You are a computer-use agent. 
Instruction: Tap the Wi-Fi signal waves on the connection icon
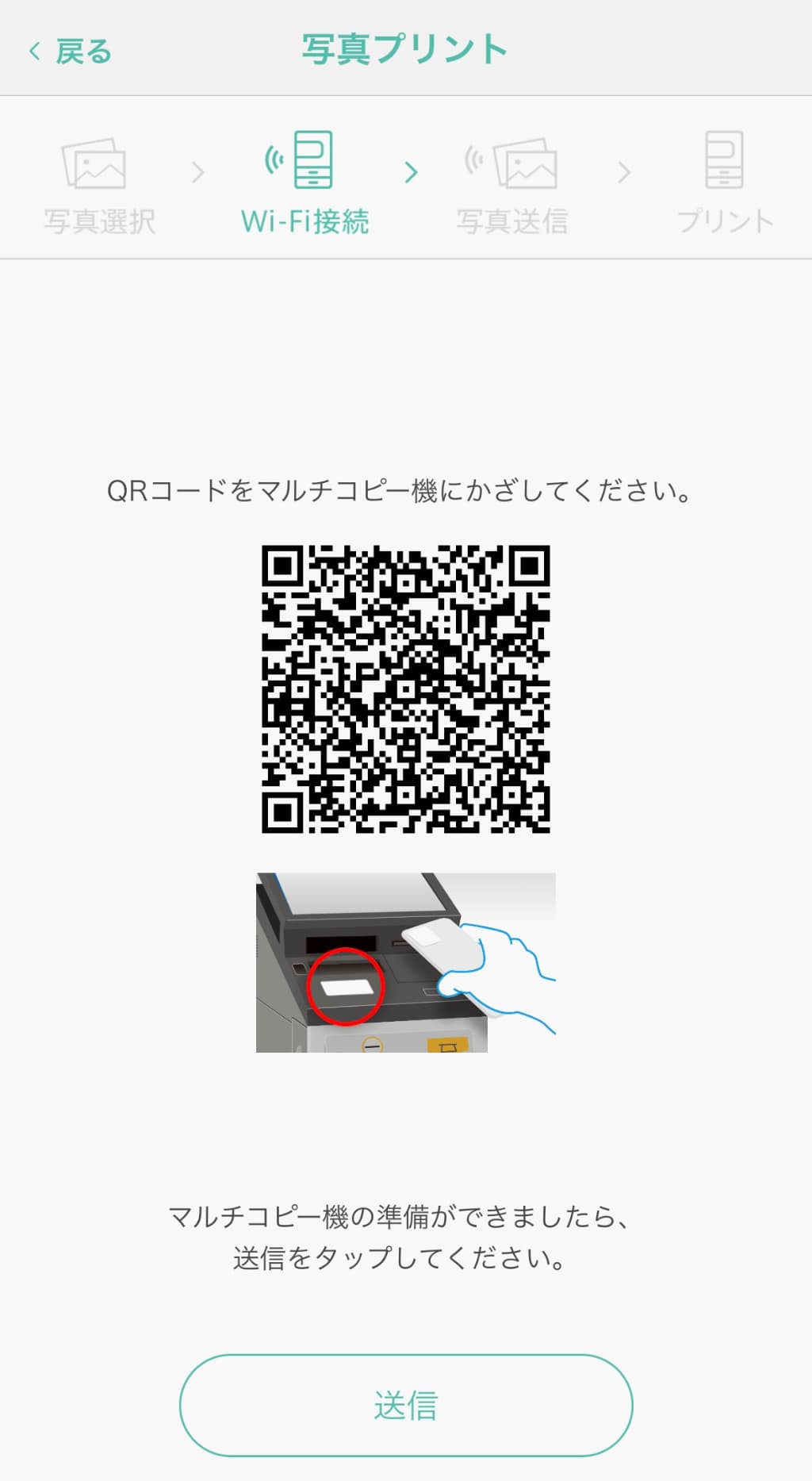274,160
